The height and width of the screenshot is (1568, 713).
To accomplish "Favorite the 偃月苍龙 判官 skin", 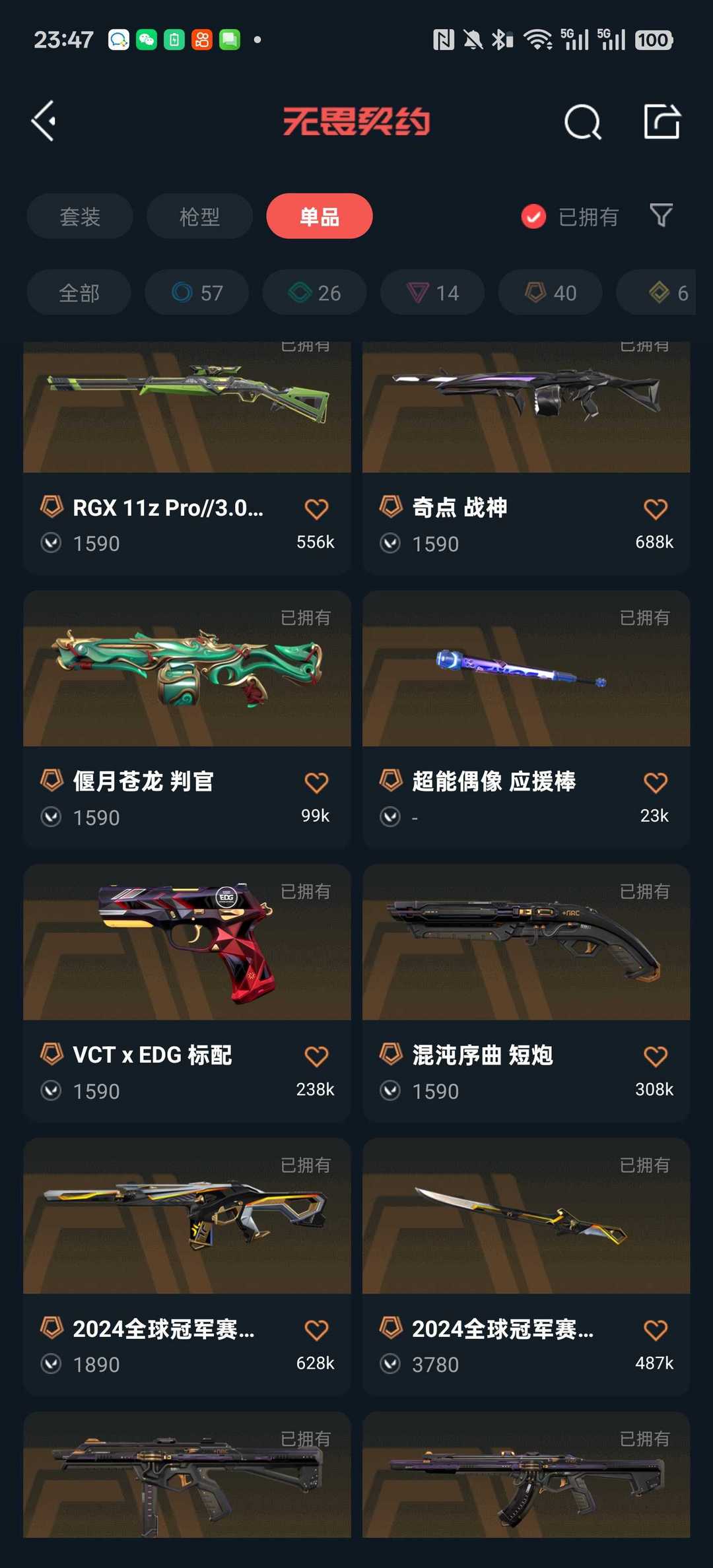I will pyautogui.click(x=317, y=781).
